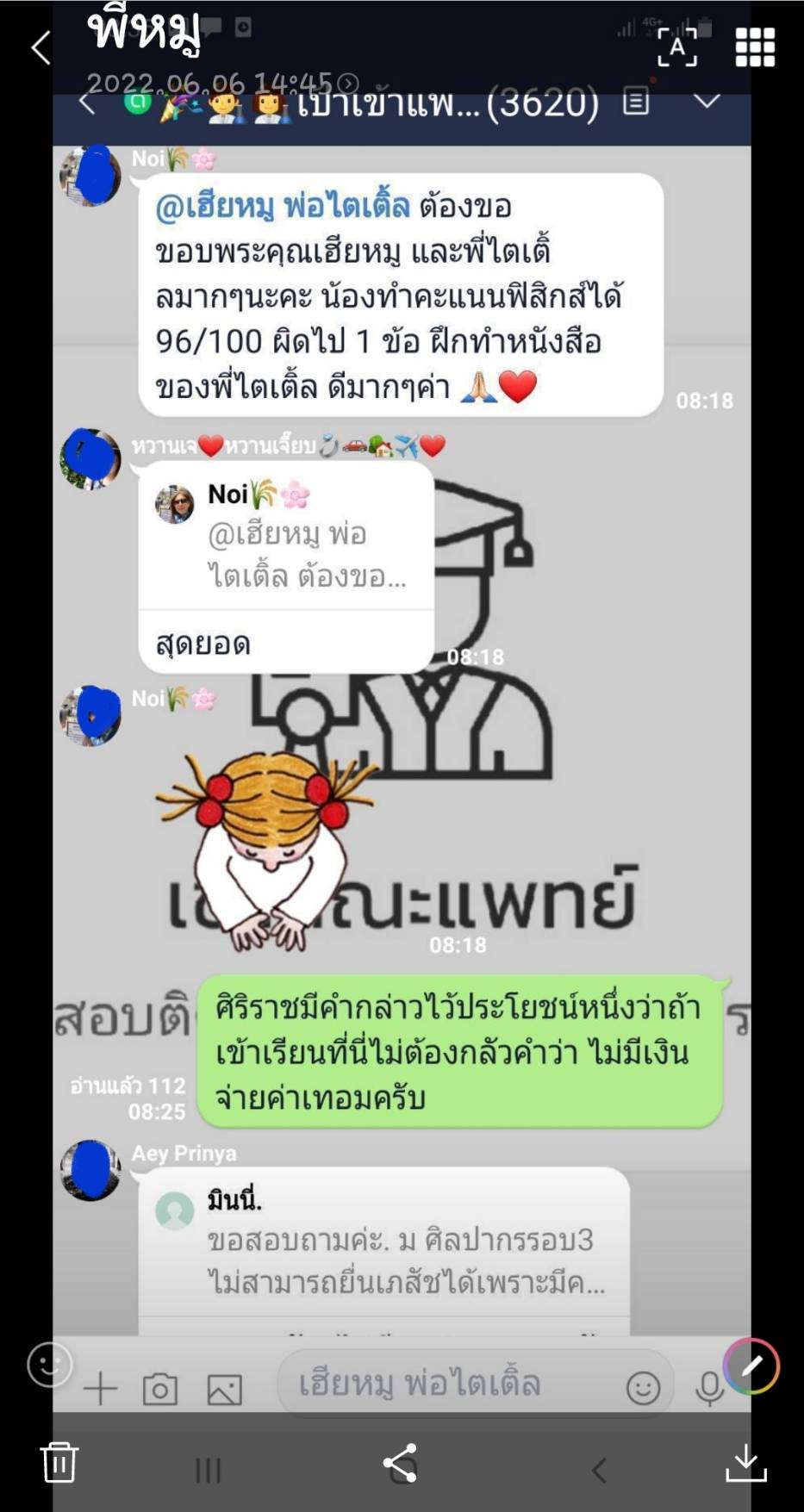Open the text recognition tool
Image resolution: width=804 pixels, height=1512 pixels.
677,47
